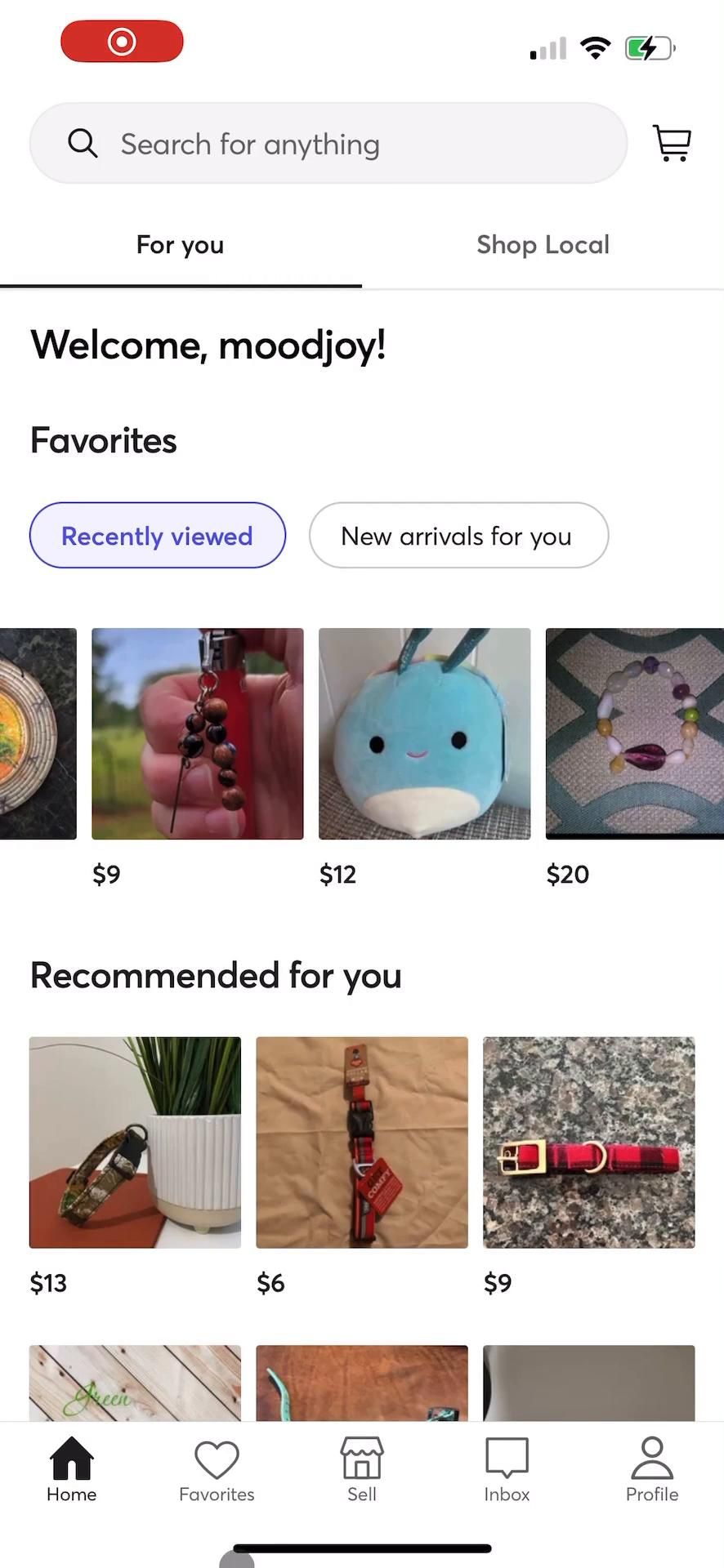Open the shopping cart

click(672, 143)
